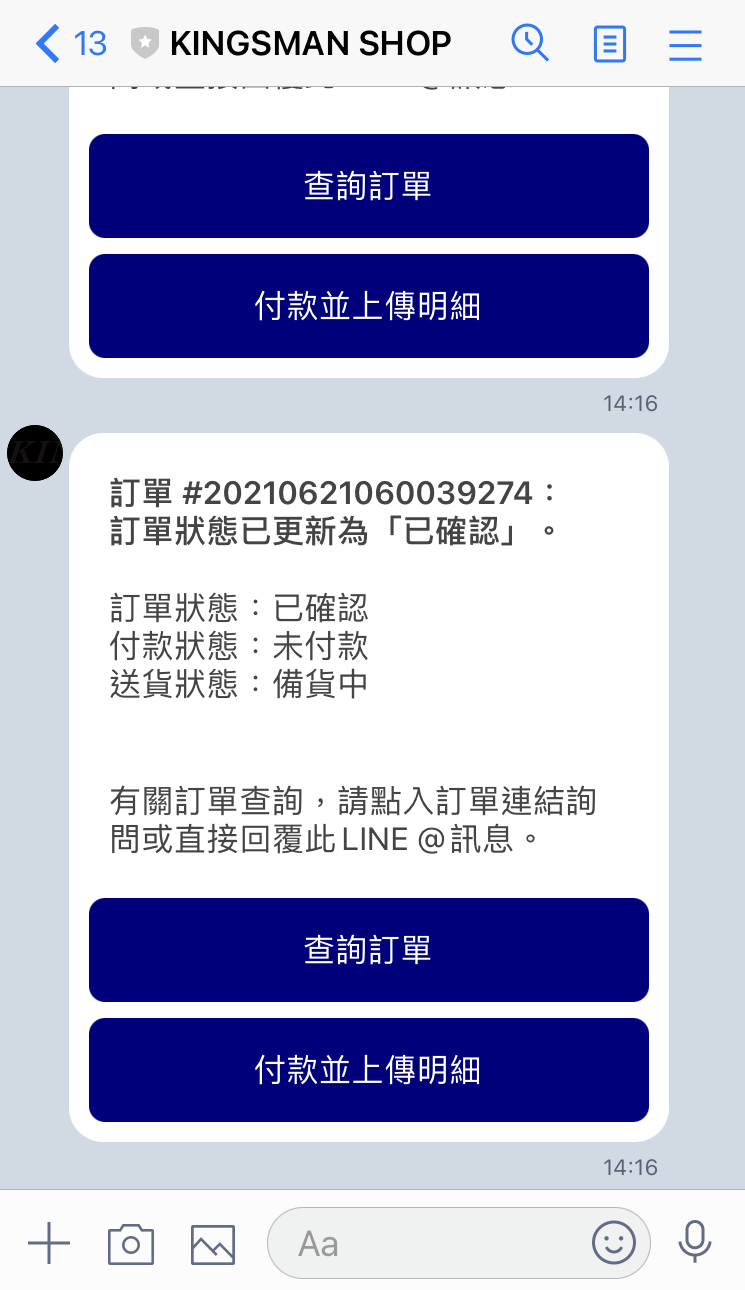Open the plus attachment menu
The width and height of the screenshot is (745, 1290).
(x=48, y=1243)
